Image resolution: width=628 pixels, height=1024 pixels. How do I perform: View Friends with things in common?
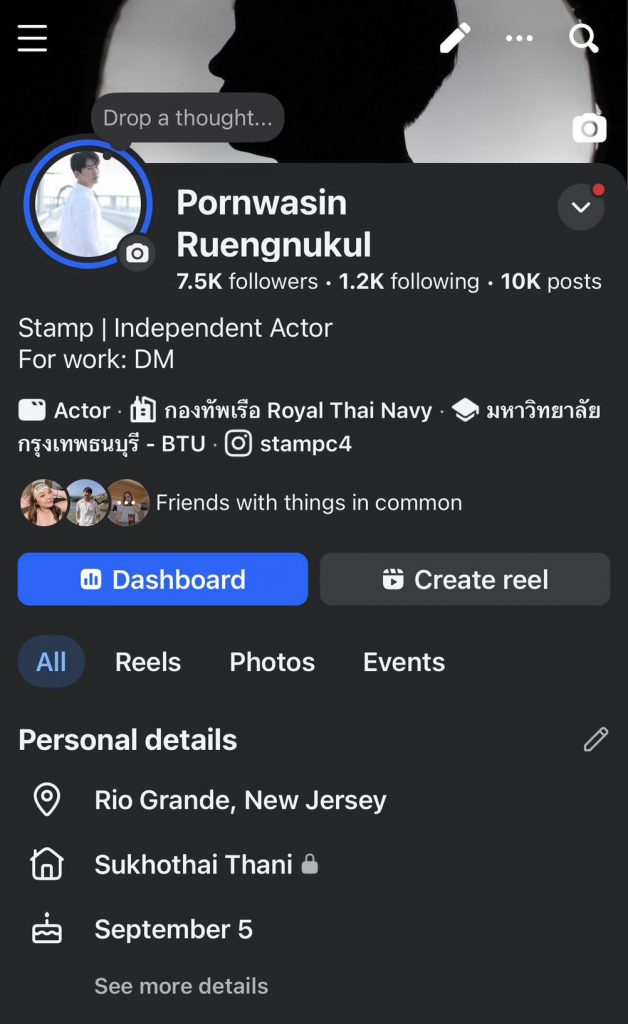(x=308, y=503)
